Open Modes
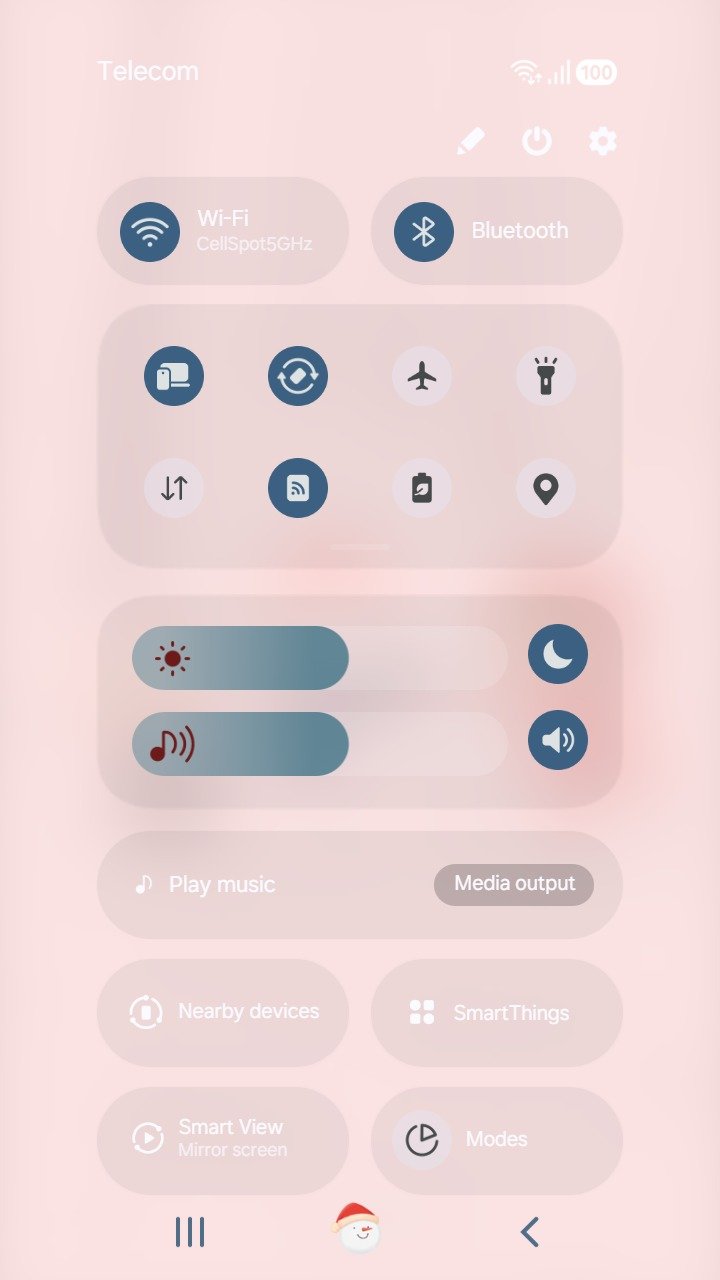The width and height of the screenshot is (720, 1280). [496, 1139]
